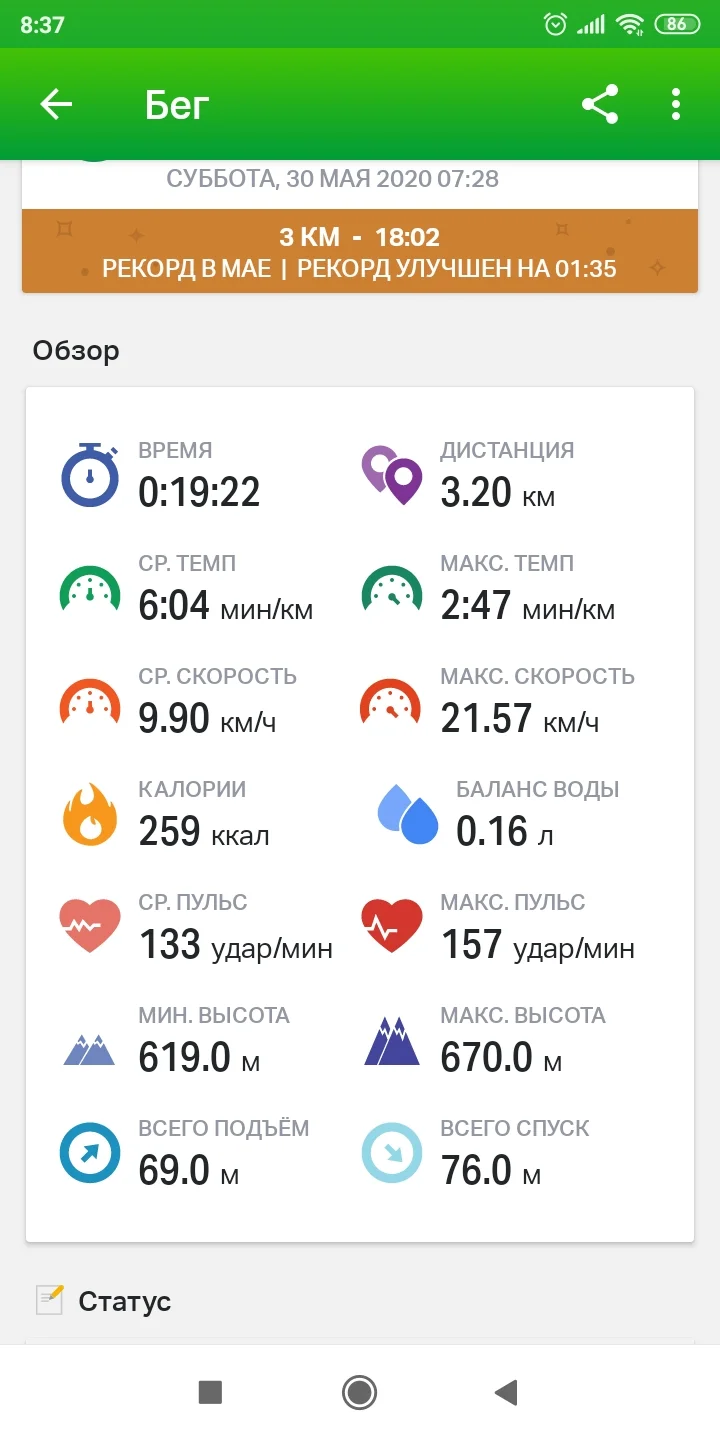Viewport: 720px width, 1440px height.
Task: Select the Бег title
Action: pos(176,104)
